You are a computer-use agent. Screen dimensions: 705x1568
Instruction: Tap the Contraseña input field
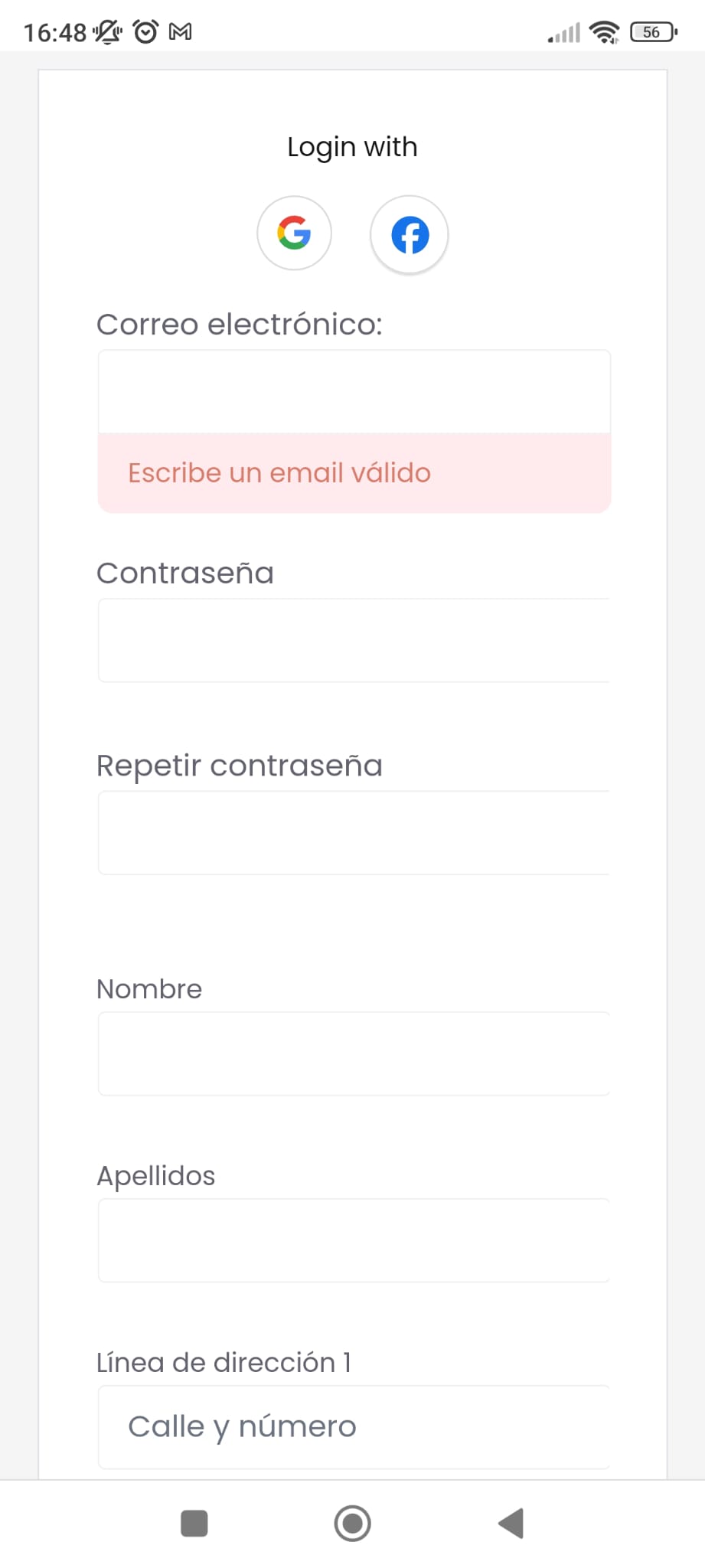pos(354,640)
